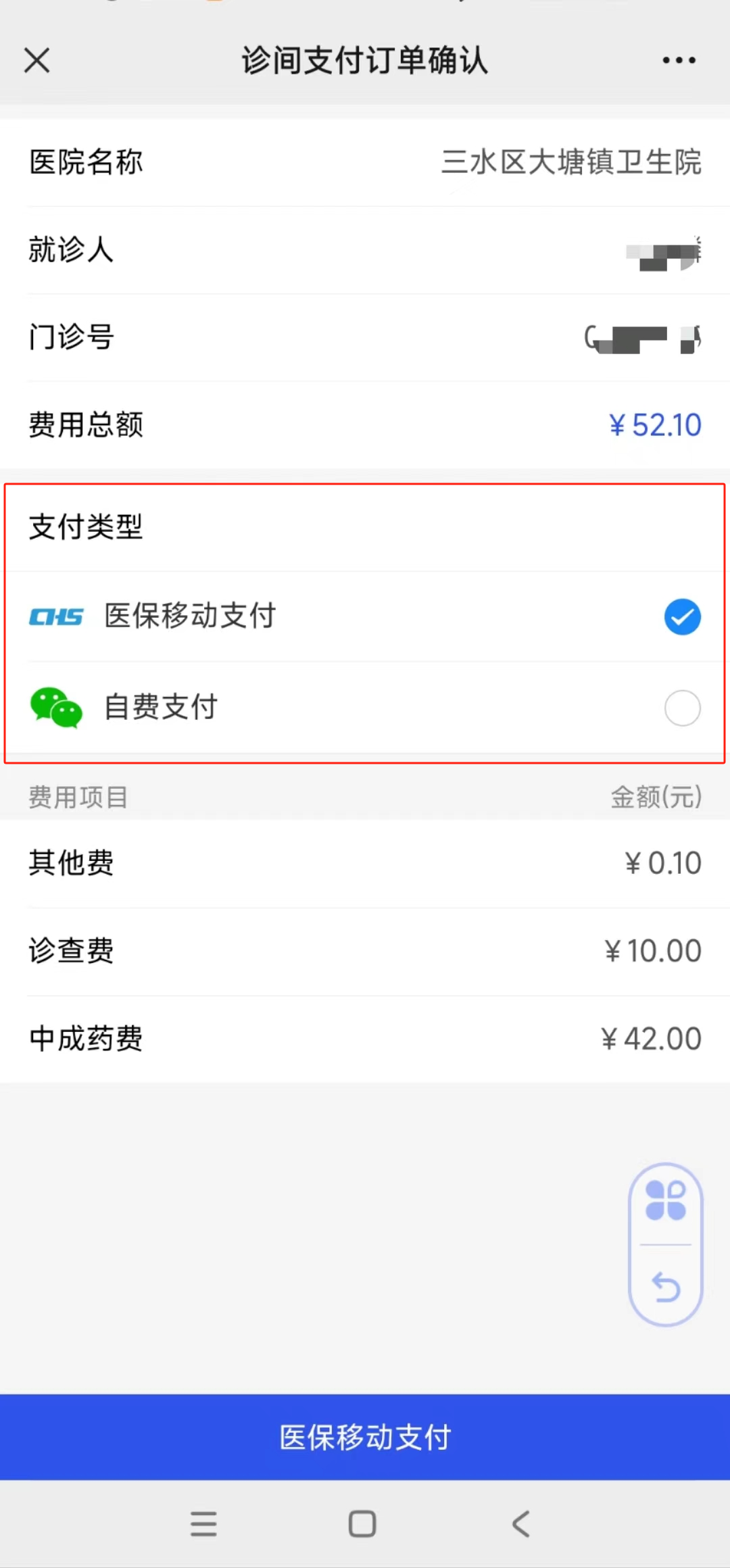The width and height of the screenshot is (730, 1568).
Task: Tap the floating return arrow icon
Action: tap(666, 1286)
